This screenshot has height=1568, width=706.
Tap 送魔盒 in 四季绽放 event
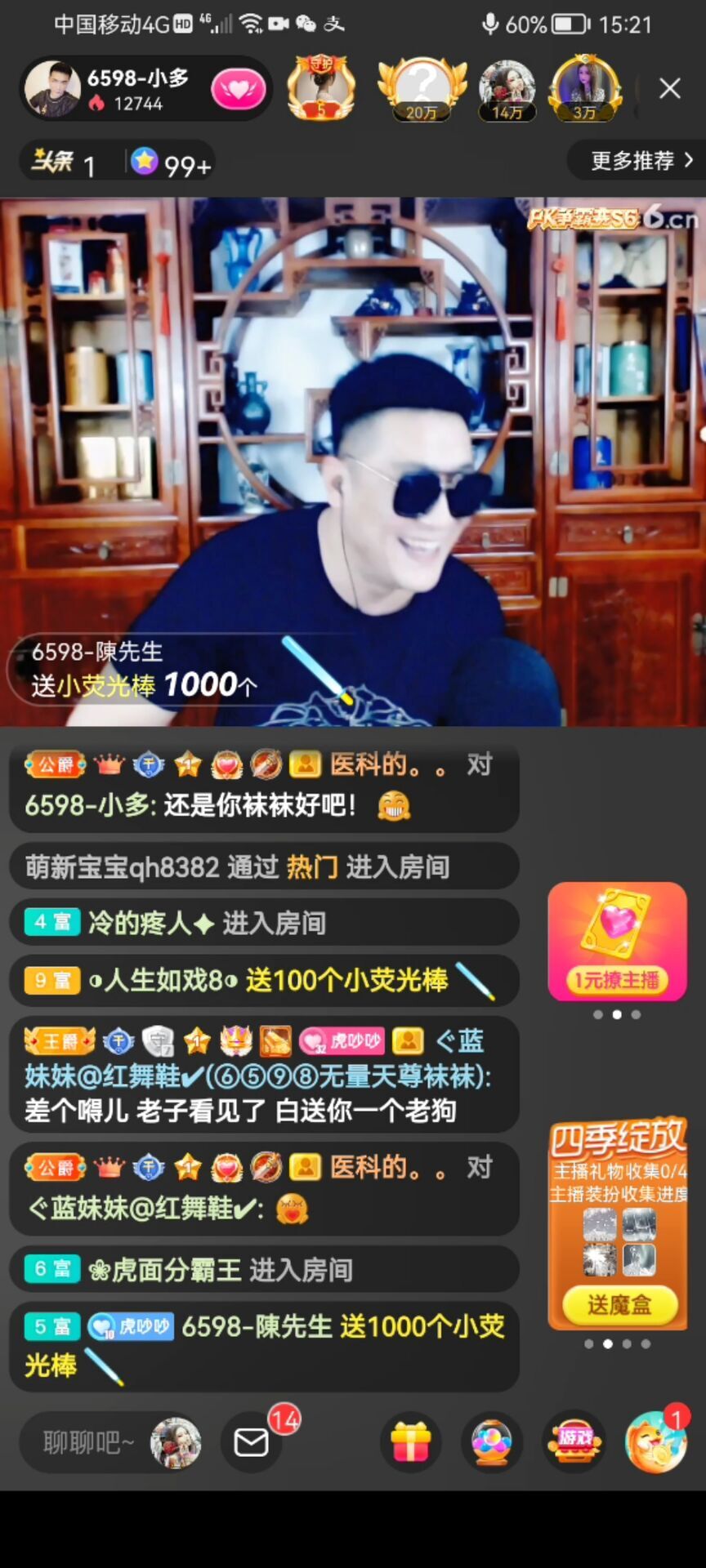pos(619,1304)
